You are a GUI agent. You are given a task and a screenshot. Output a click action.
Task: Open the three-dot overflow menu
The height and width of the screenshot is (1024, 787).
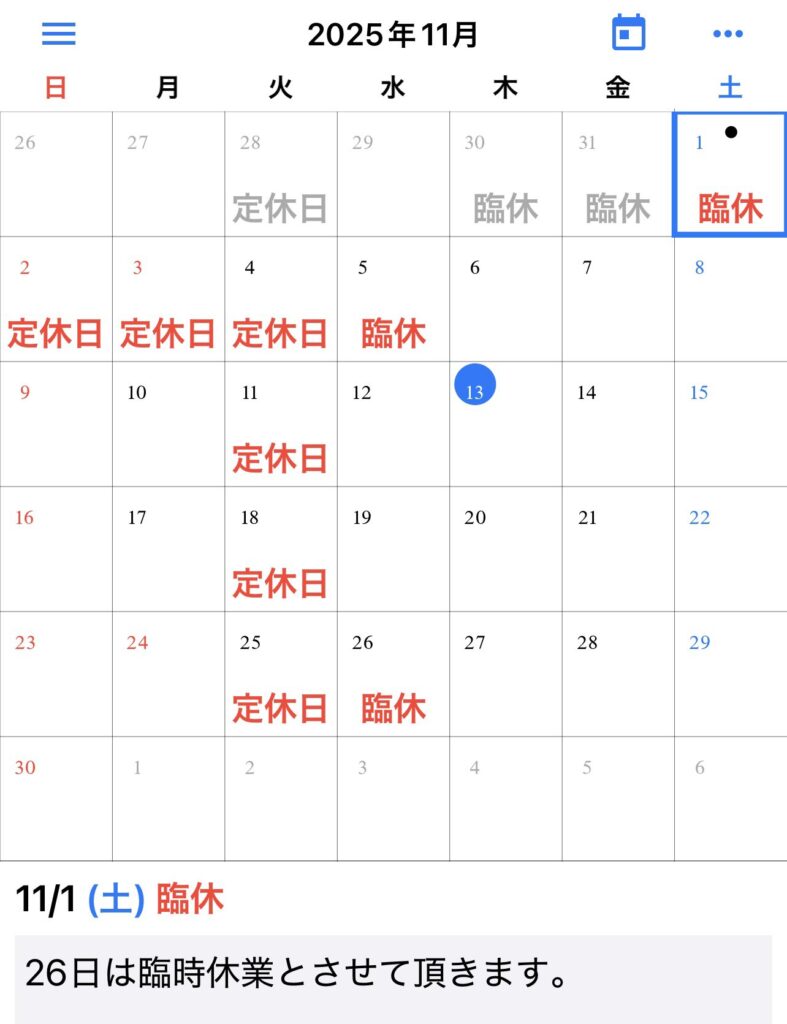(x=728, y=34)
